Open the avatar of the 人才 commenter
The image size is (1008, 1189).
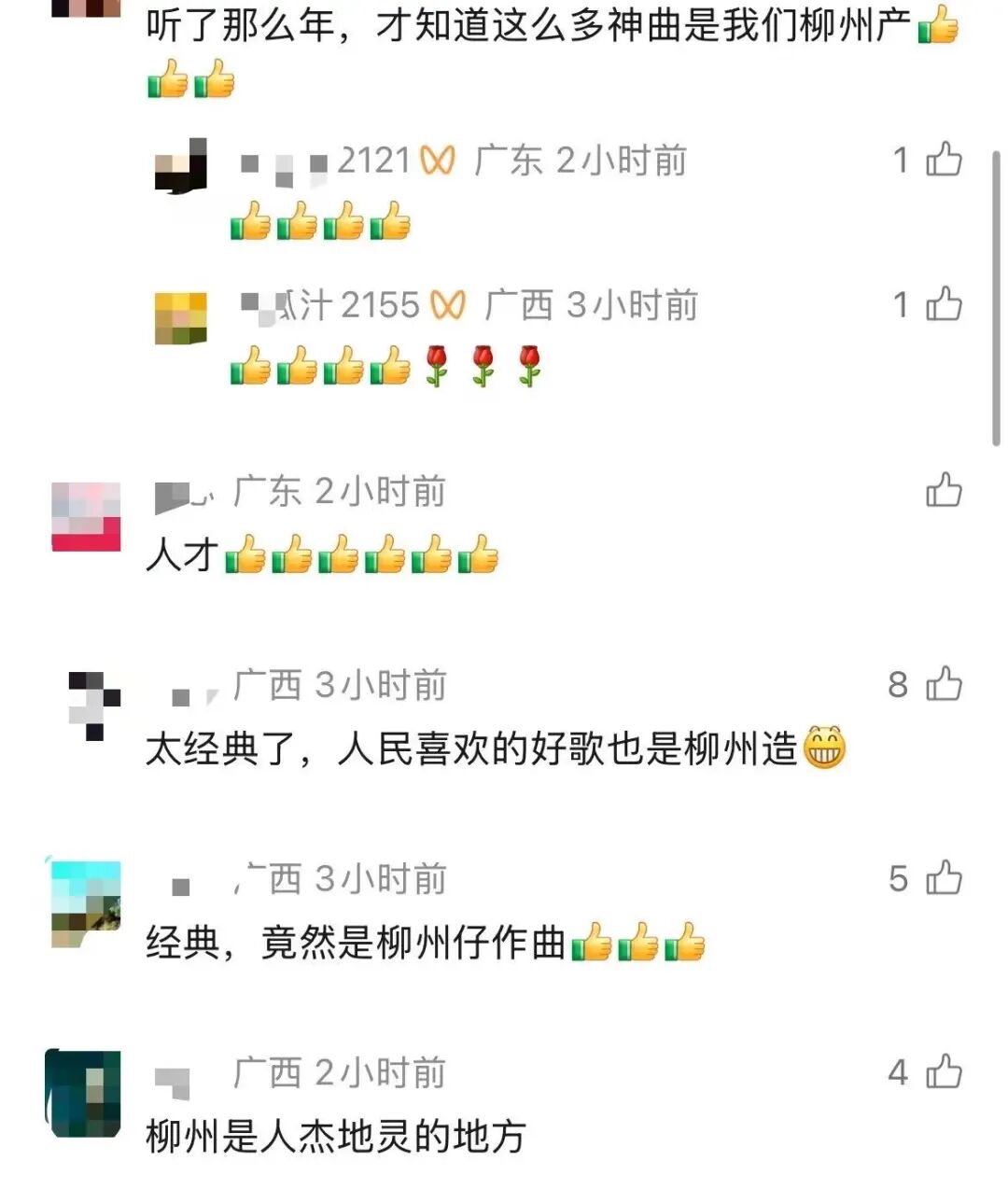pyautogui.click(x=86, y=516)
